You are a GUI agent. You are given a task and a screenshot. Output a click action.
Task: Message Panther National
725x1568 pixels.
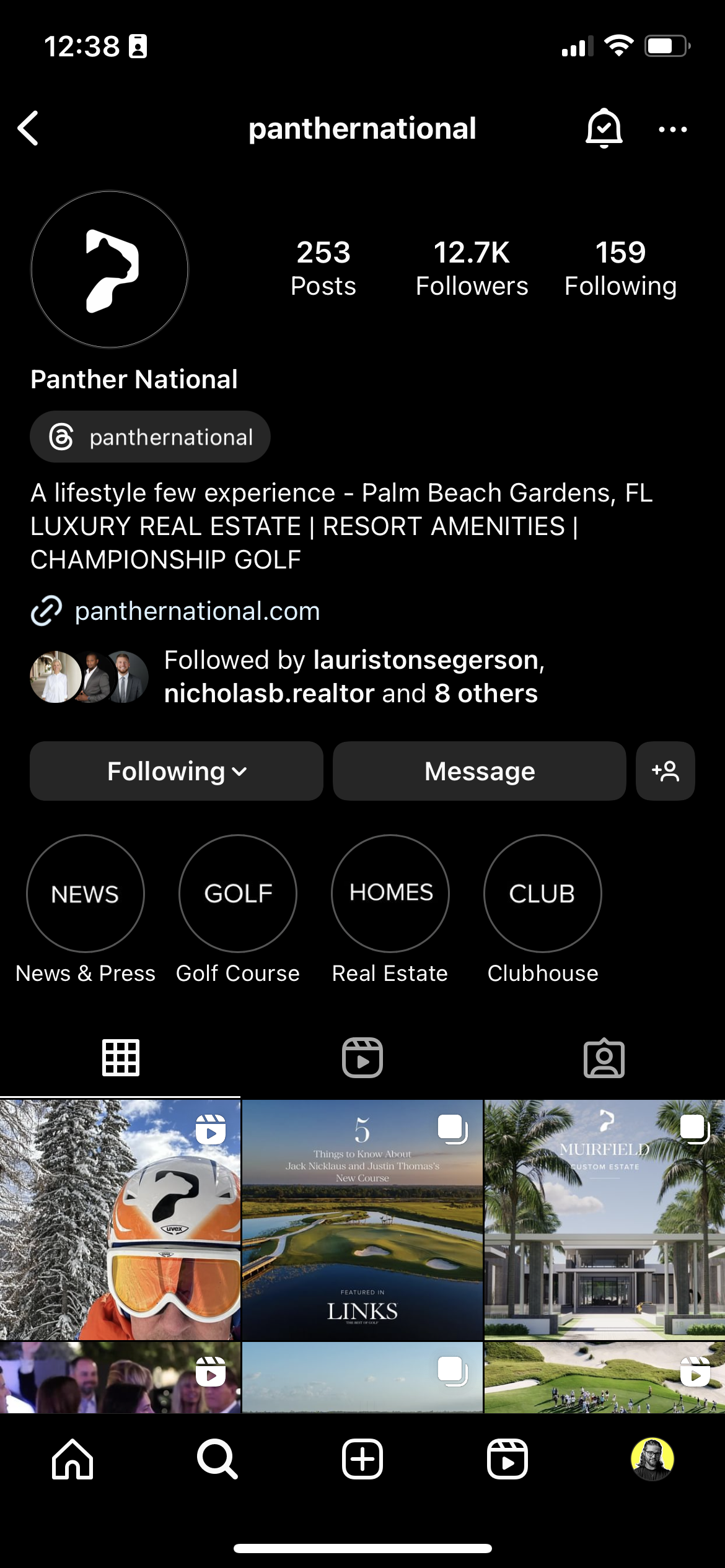click(x=479, y=771)
